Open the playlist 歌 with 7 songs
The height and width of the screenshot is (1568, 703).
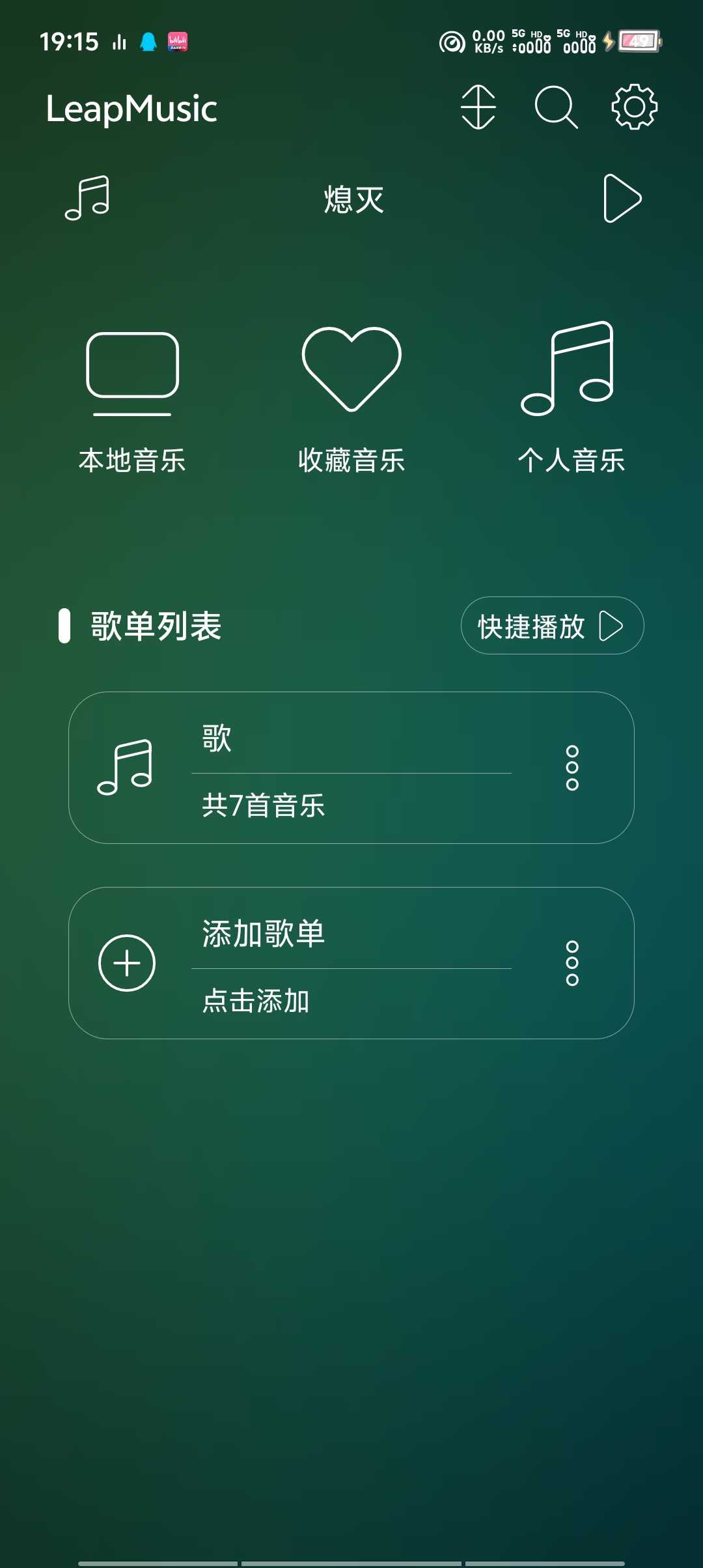325,768
